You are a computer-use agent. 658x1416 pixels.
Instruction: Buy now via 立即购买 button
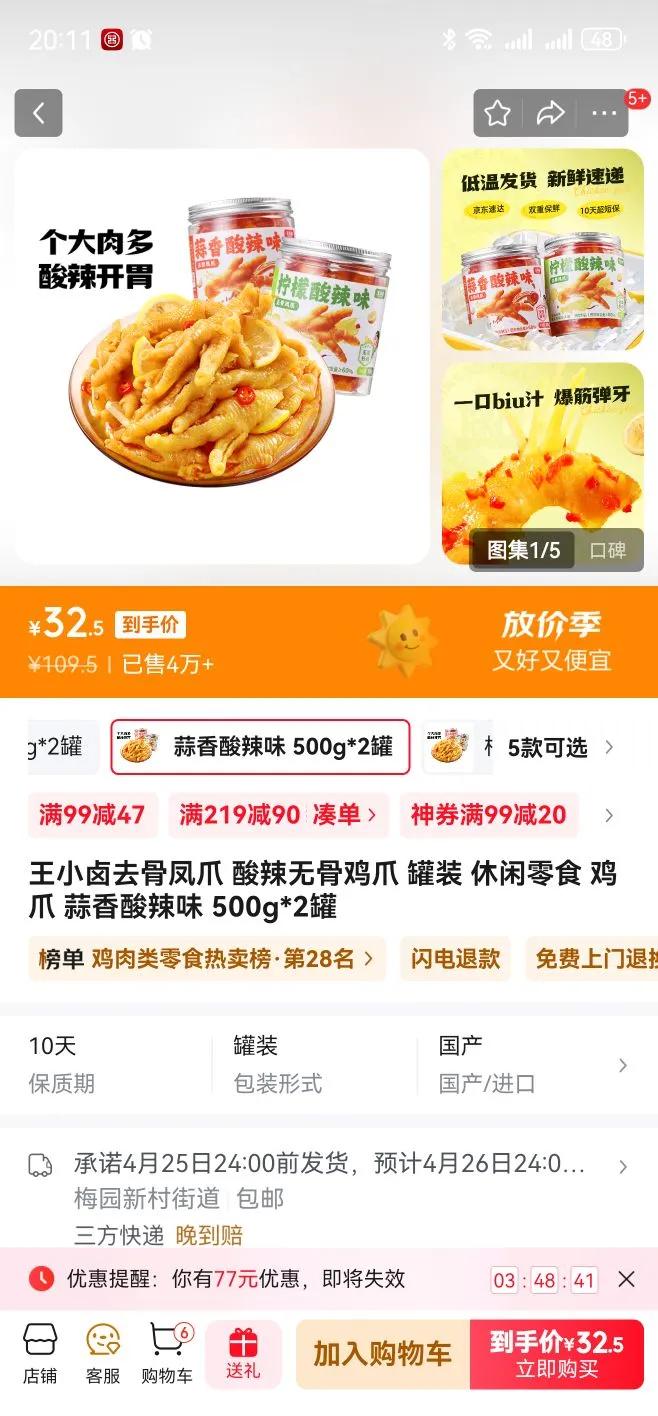click(x=556, y=1355)
